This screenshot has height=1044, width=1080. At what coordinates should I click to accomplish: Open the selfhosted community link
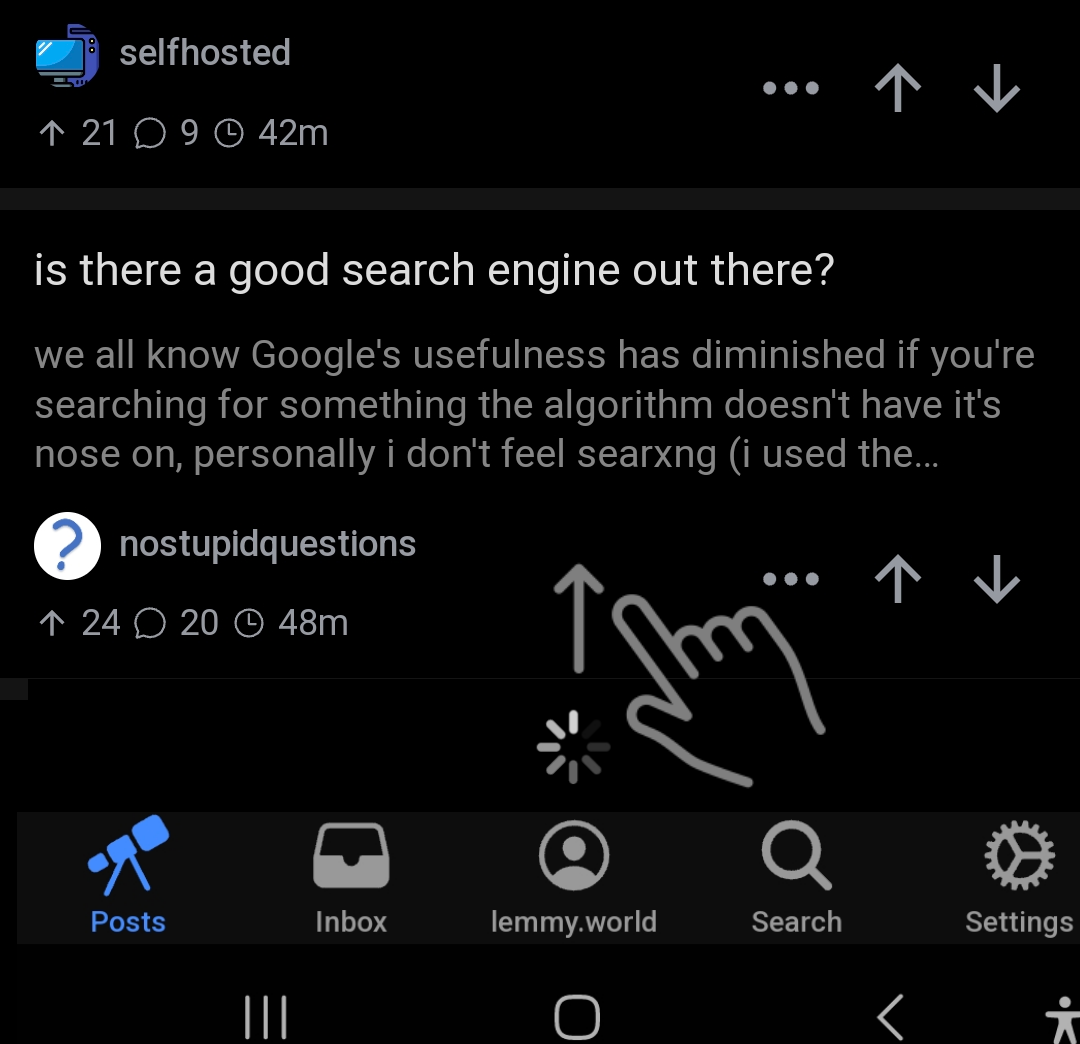(204, 53)
